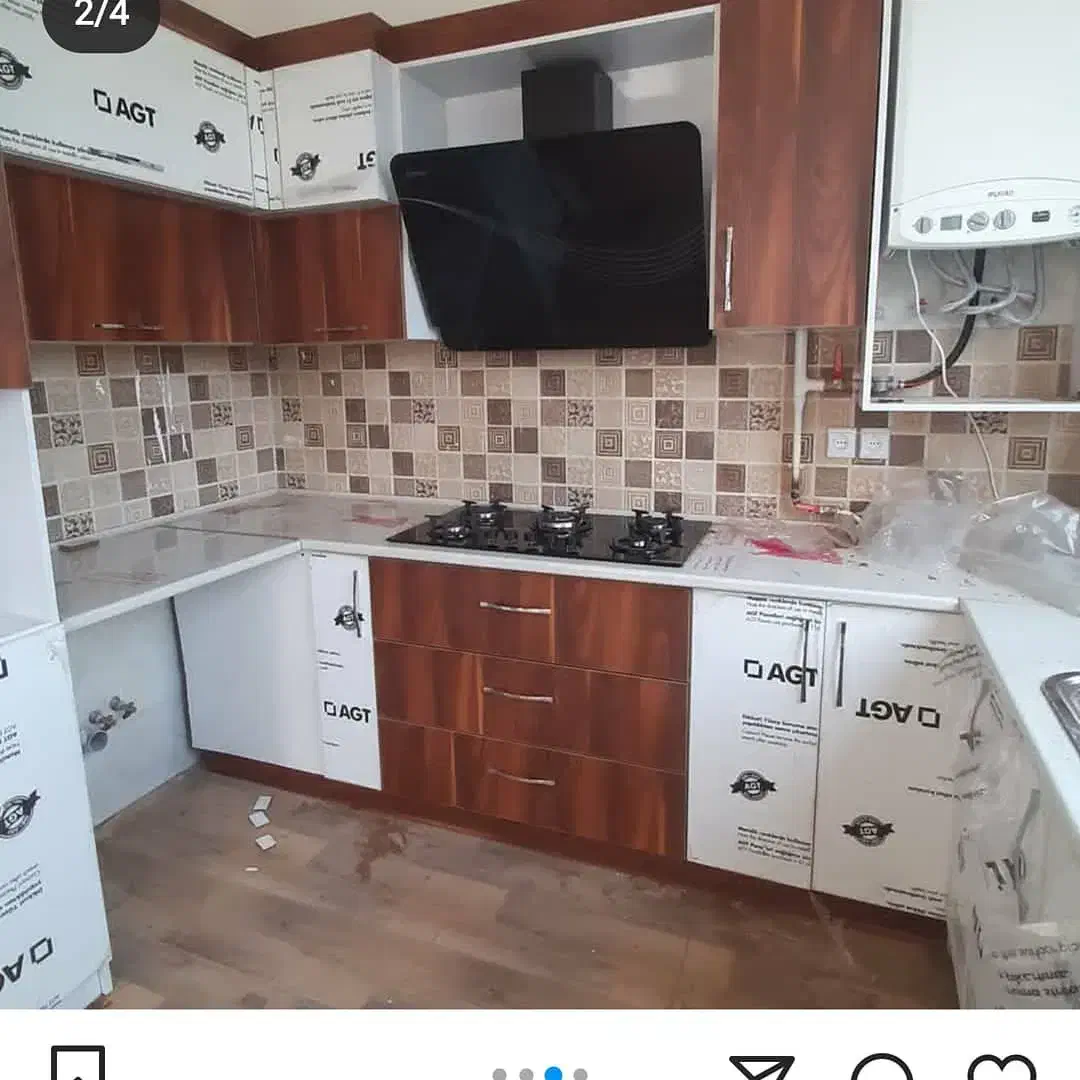
Task: Bookmark this kitchen post
Action: [78, 1063]
